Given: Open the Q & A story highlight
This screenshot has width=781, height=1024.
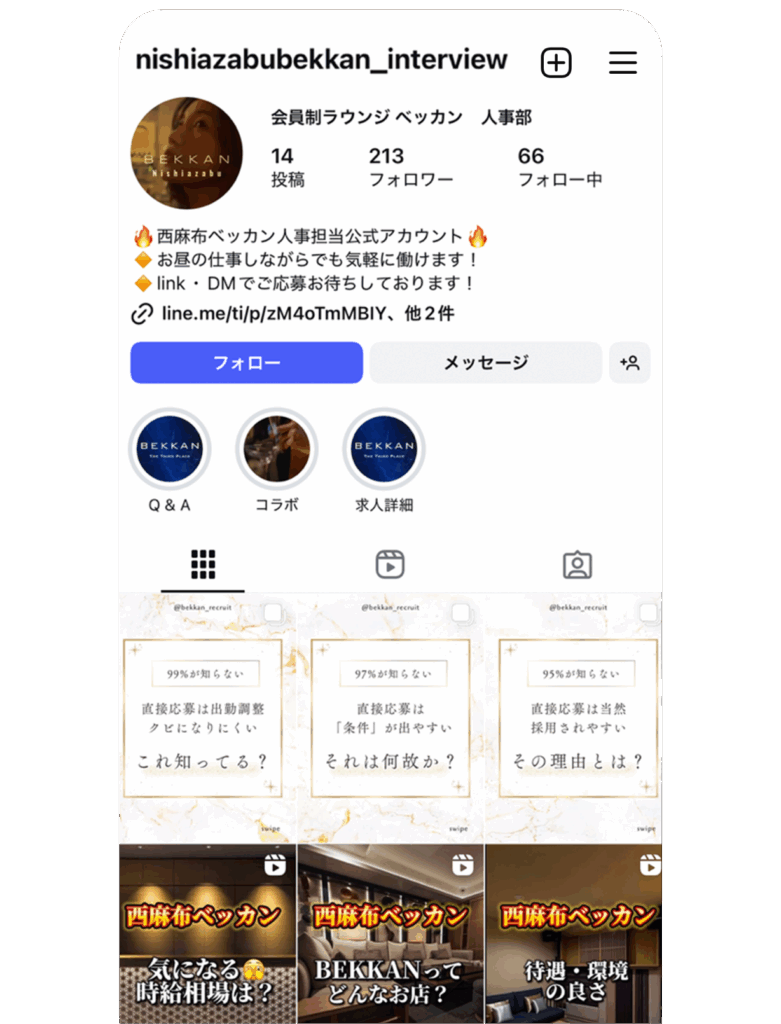Looking at the screenshot, I should click(170, 448).
